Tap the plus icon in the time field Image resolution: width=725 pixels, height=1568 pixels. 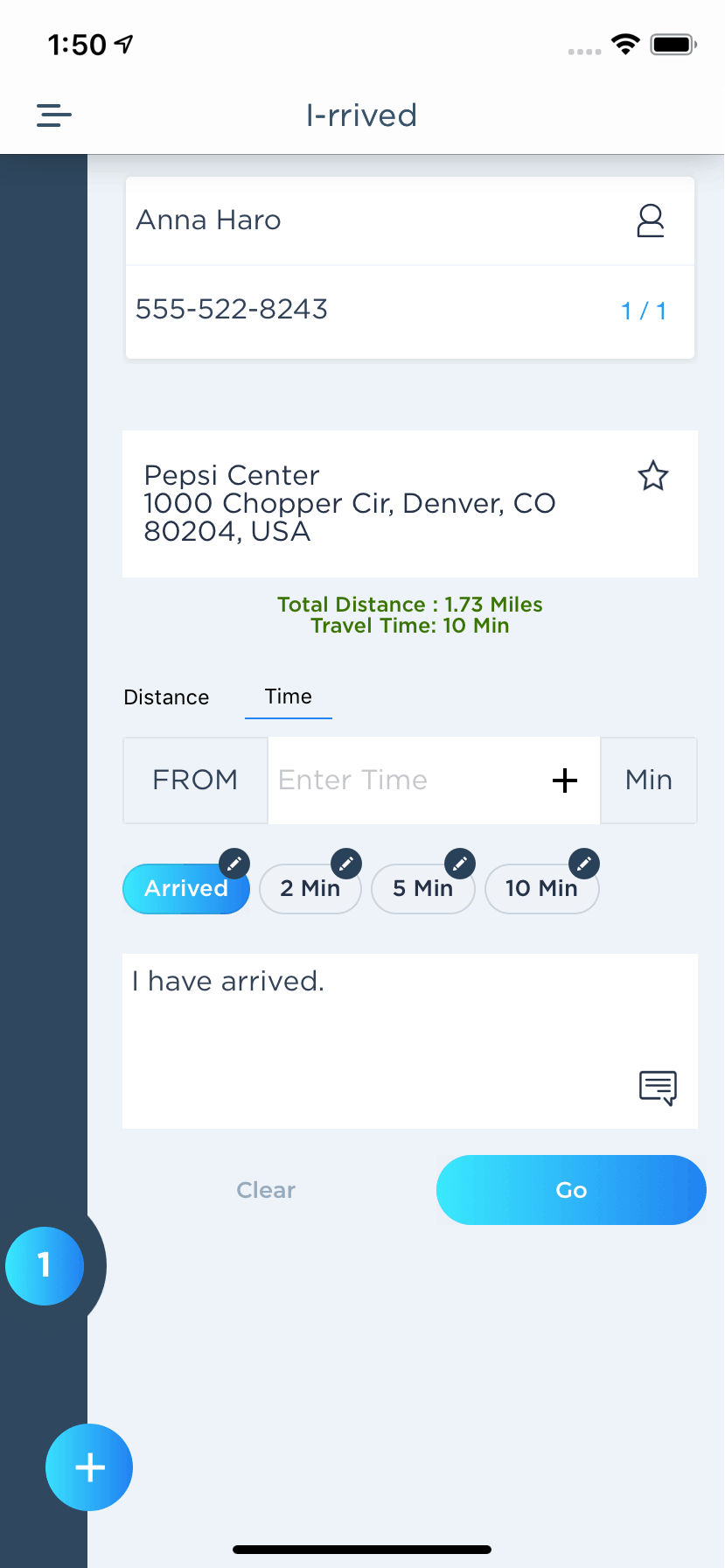point(565,780)
